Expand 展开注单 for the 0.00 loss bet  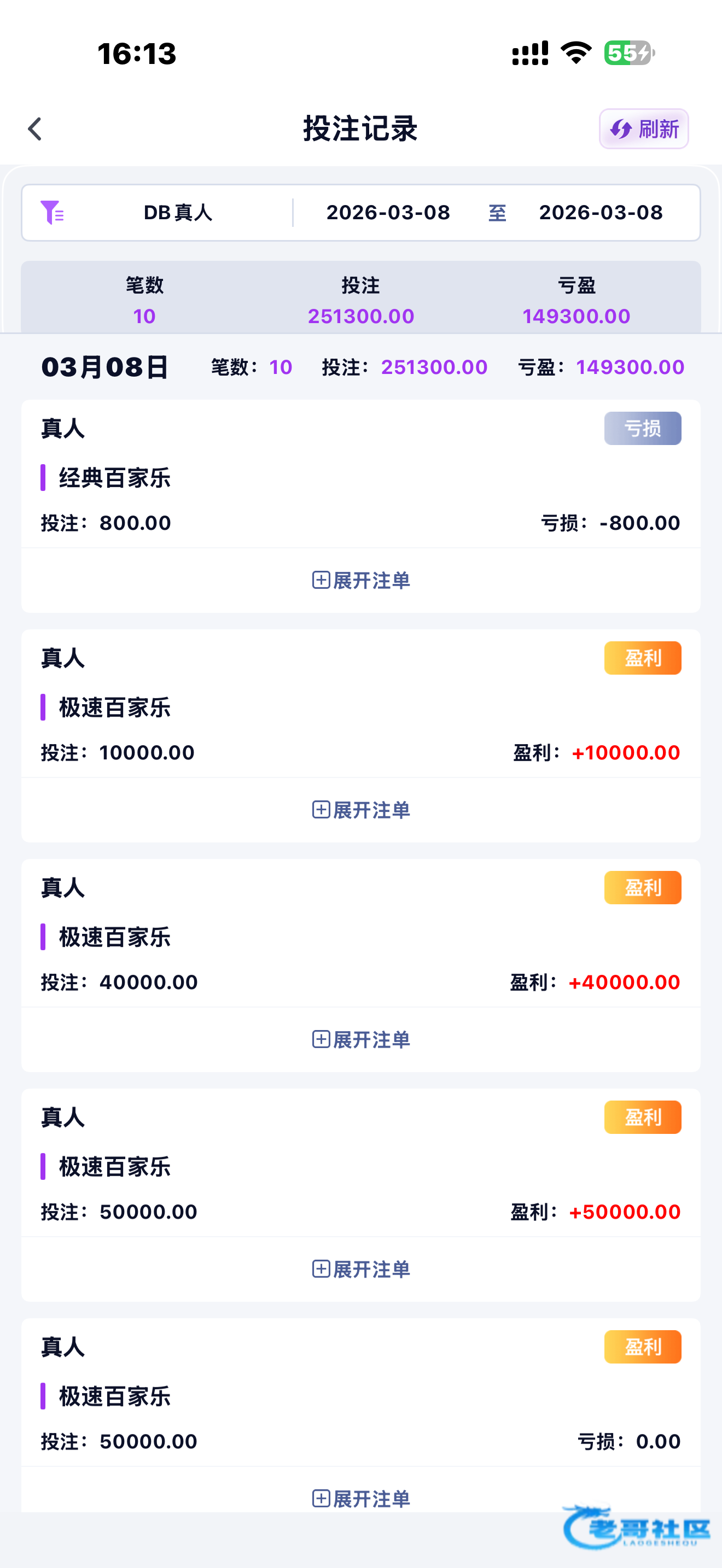(361, 1498)
